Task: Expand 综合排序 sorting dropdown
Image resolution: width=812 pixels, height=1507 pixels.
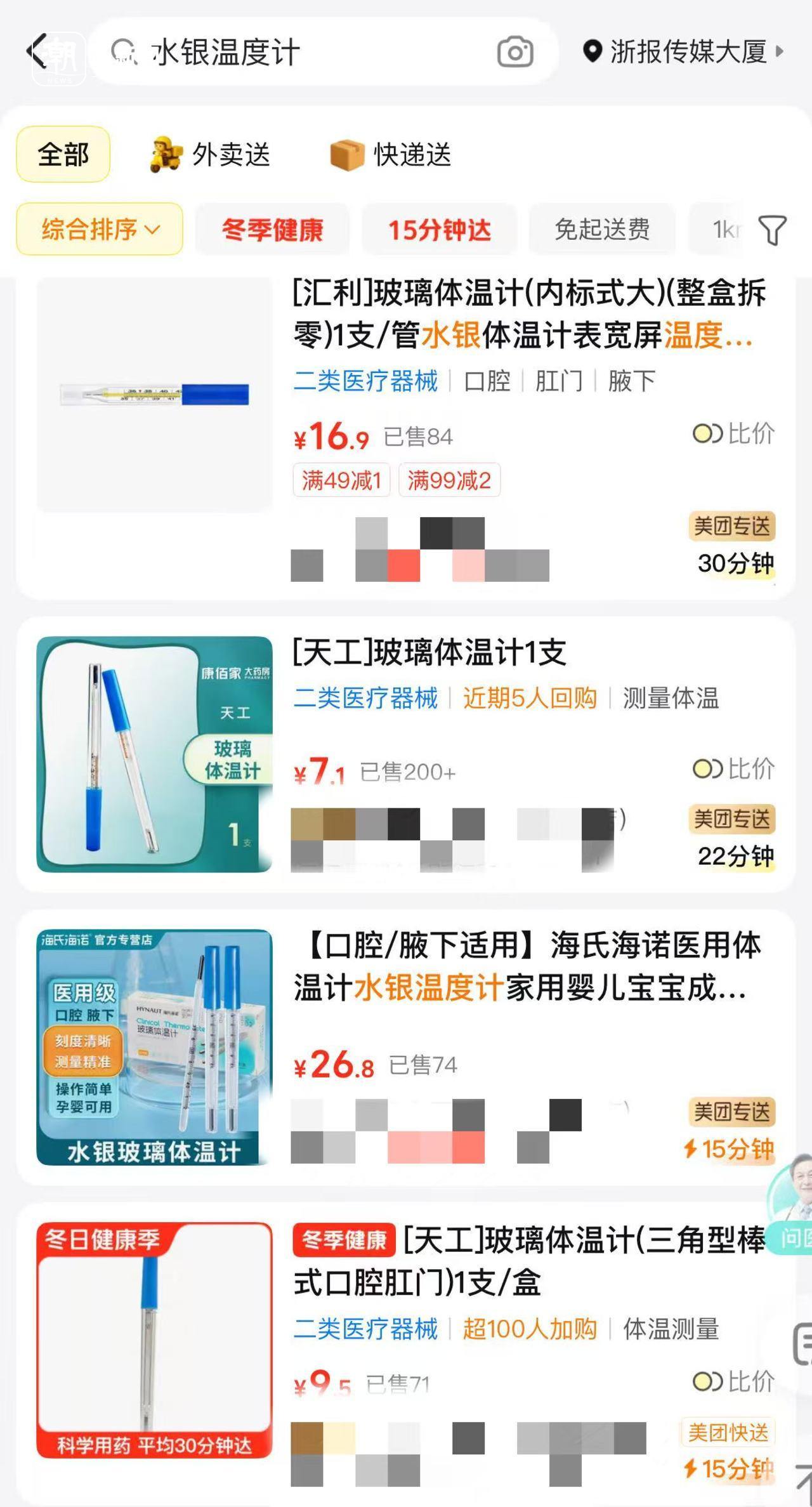Action: [x=100, y=229]
